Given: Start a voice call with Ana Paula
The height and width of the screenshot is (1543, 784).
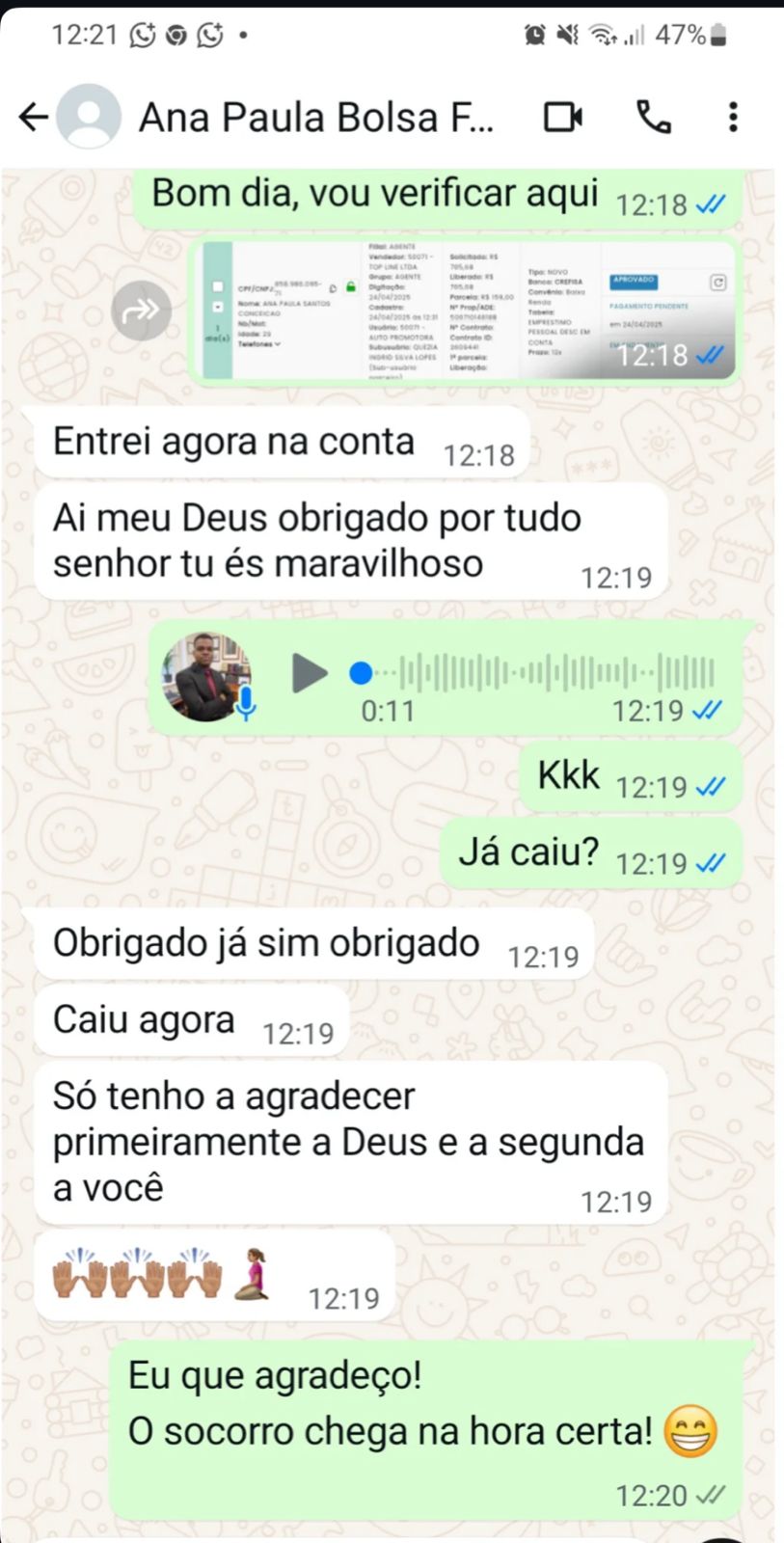Looking at the screenshot, I should click(x=653, y=117).
